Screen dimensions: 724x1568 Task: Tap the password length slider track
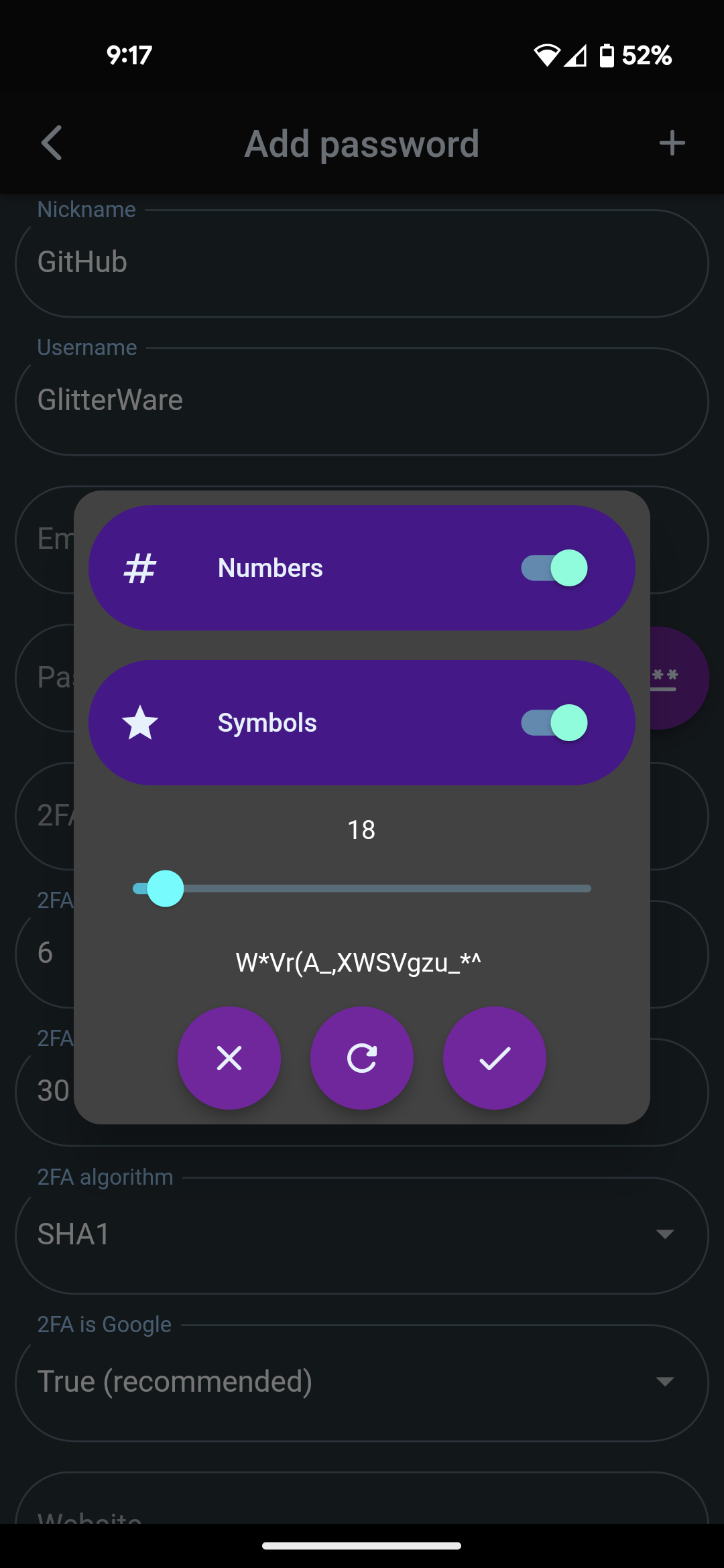point(362,889)
